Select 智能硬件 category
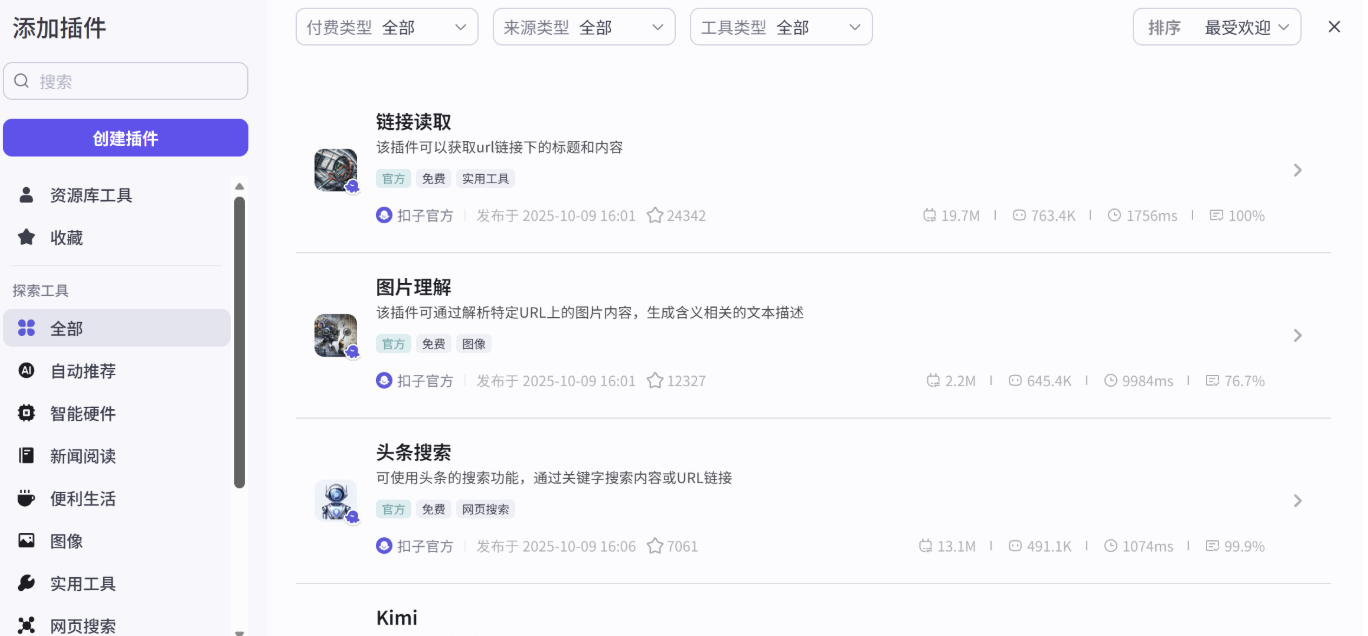Viewport: 1368px width, 636px height. [x=83, y=413]
